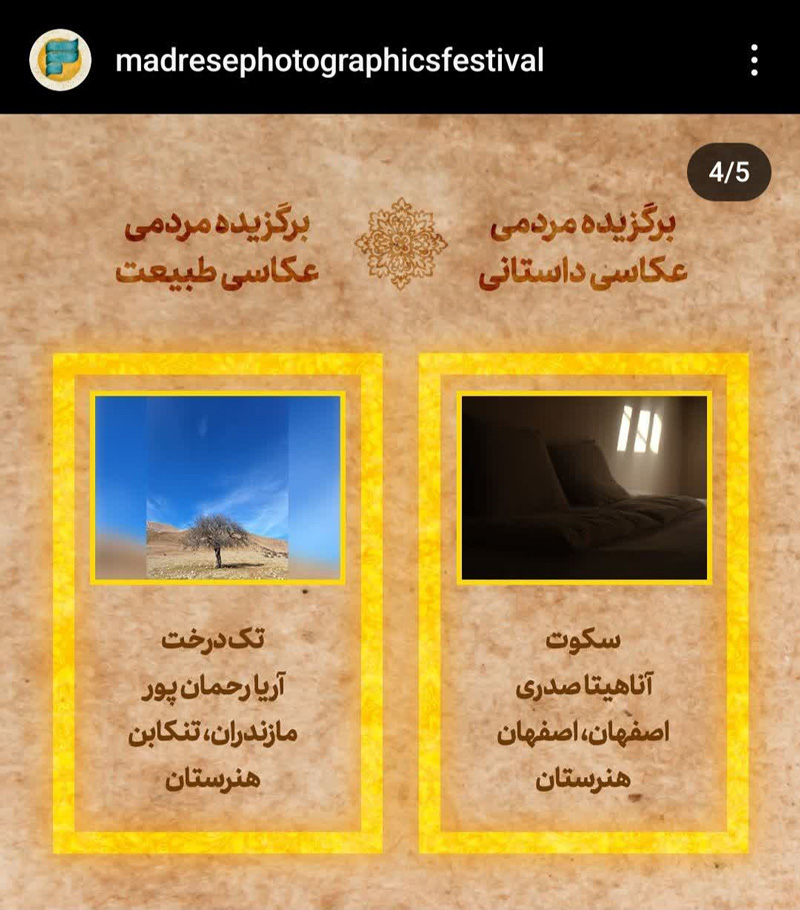This screenshot has width=800, height=910.
Task: Tap the madresephotographicsfestival username
Action: click(x=330, y=61)
